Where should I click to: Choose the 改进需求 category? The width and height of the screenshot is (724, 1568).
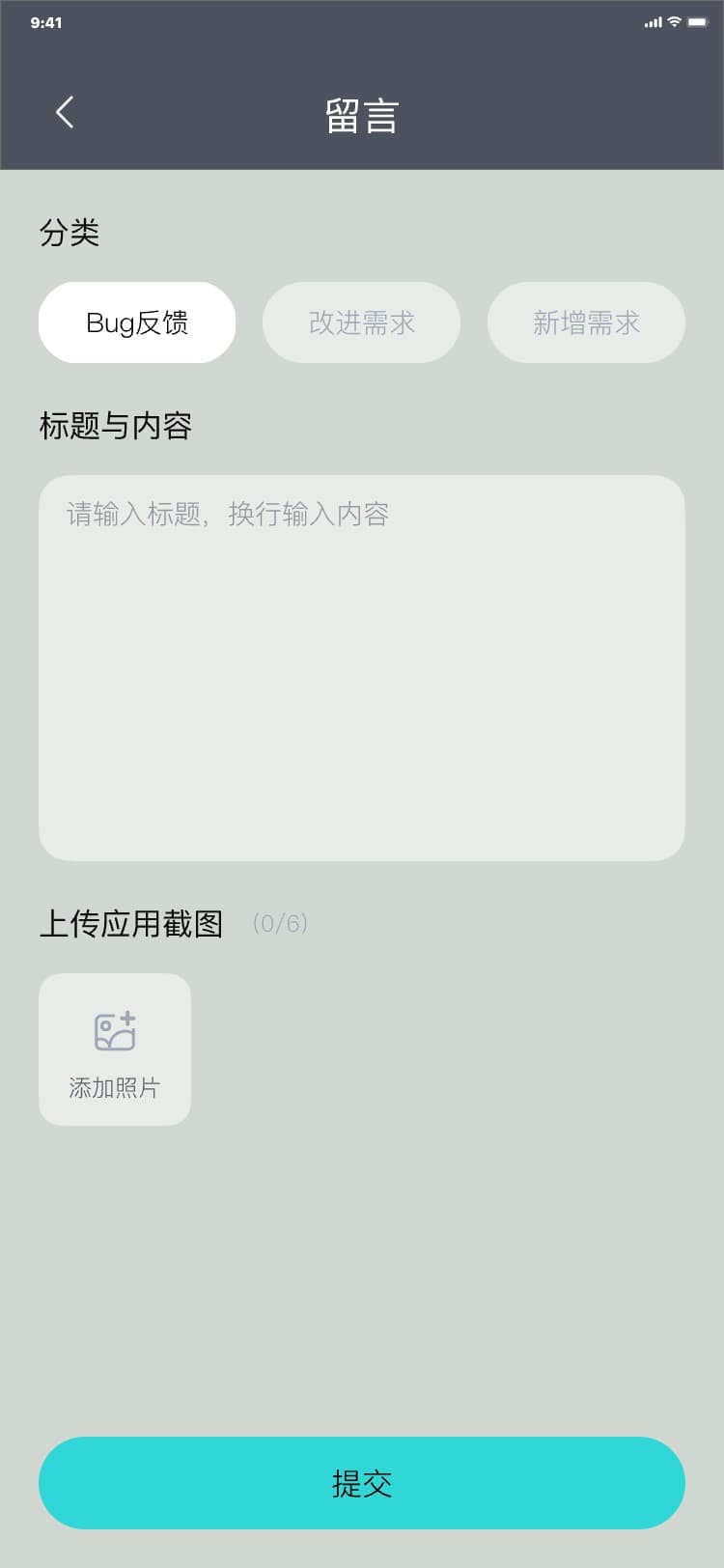(x=361, y=322)
